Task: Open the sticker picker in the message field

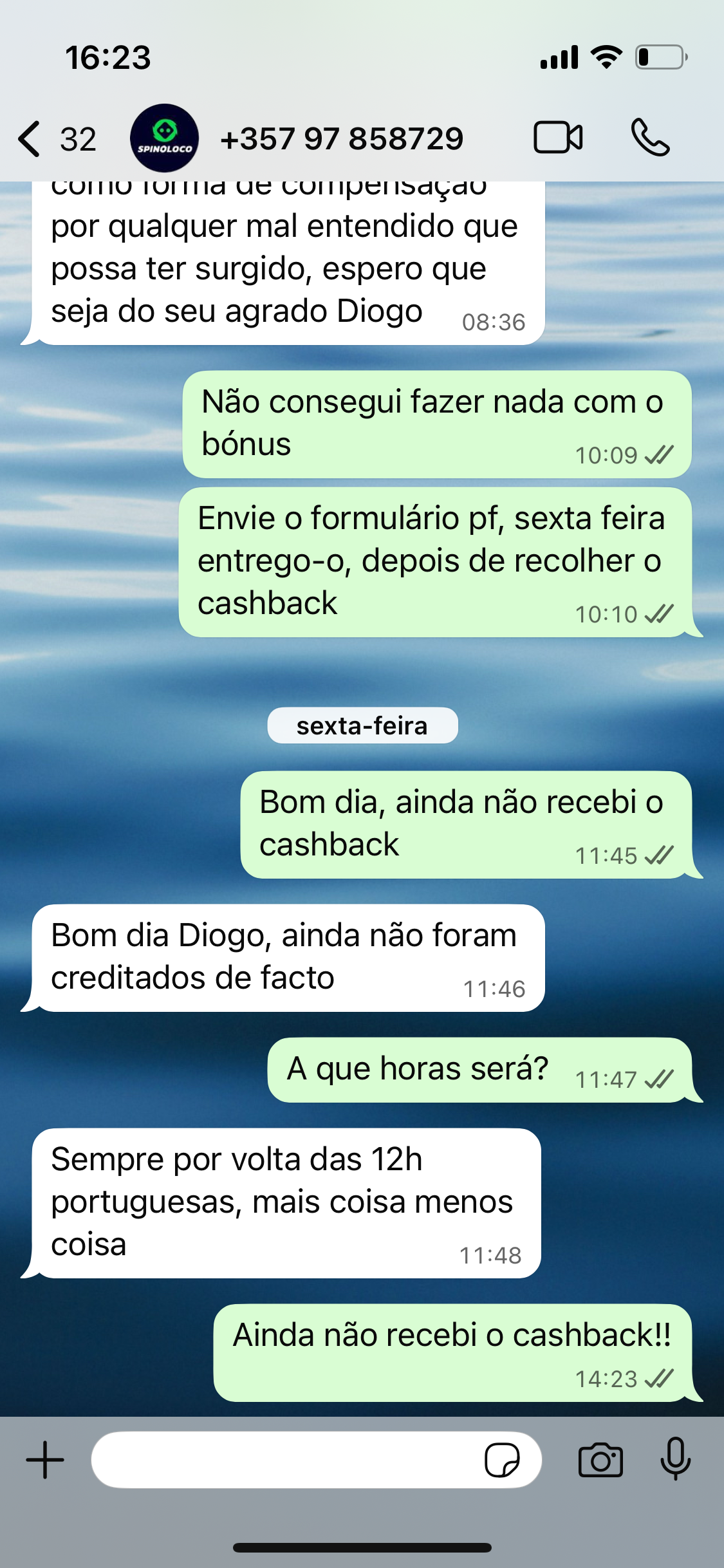Action: pos(502,1460)
